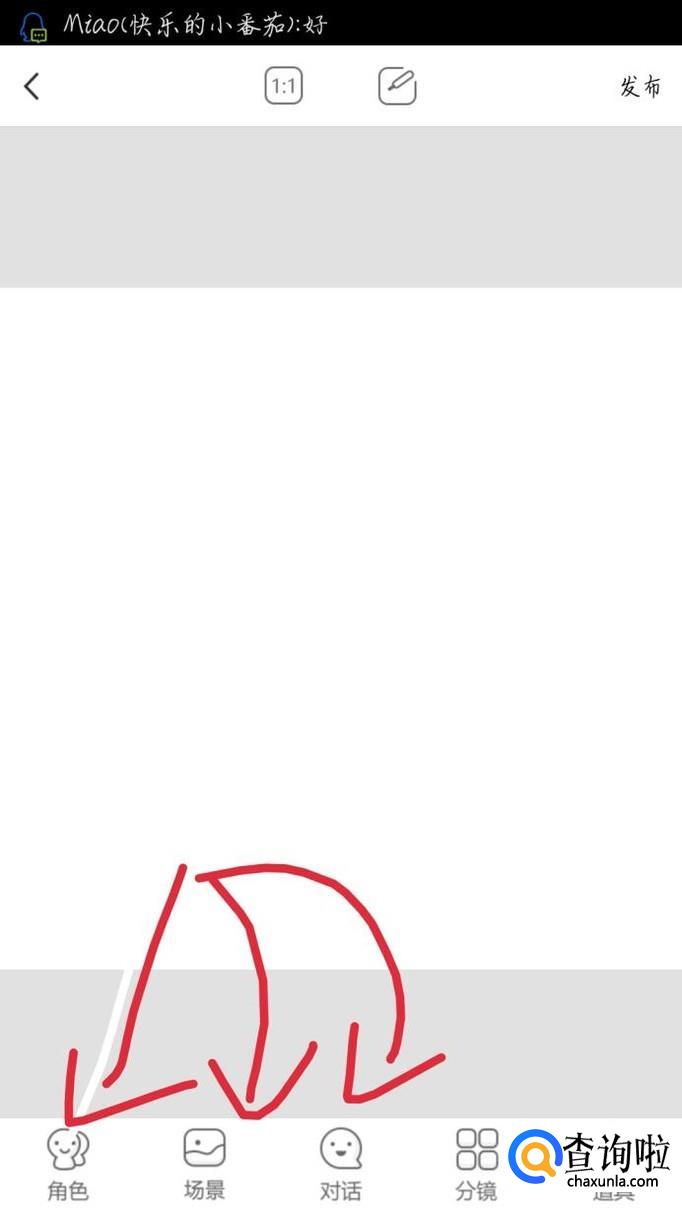The image size is (682, 1212).
Task: Open the 分镜 storyboard tab
Action: pyautogui.click(x=476, y=1165)
